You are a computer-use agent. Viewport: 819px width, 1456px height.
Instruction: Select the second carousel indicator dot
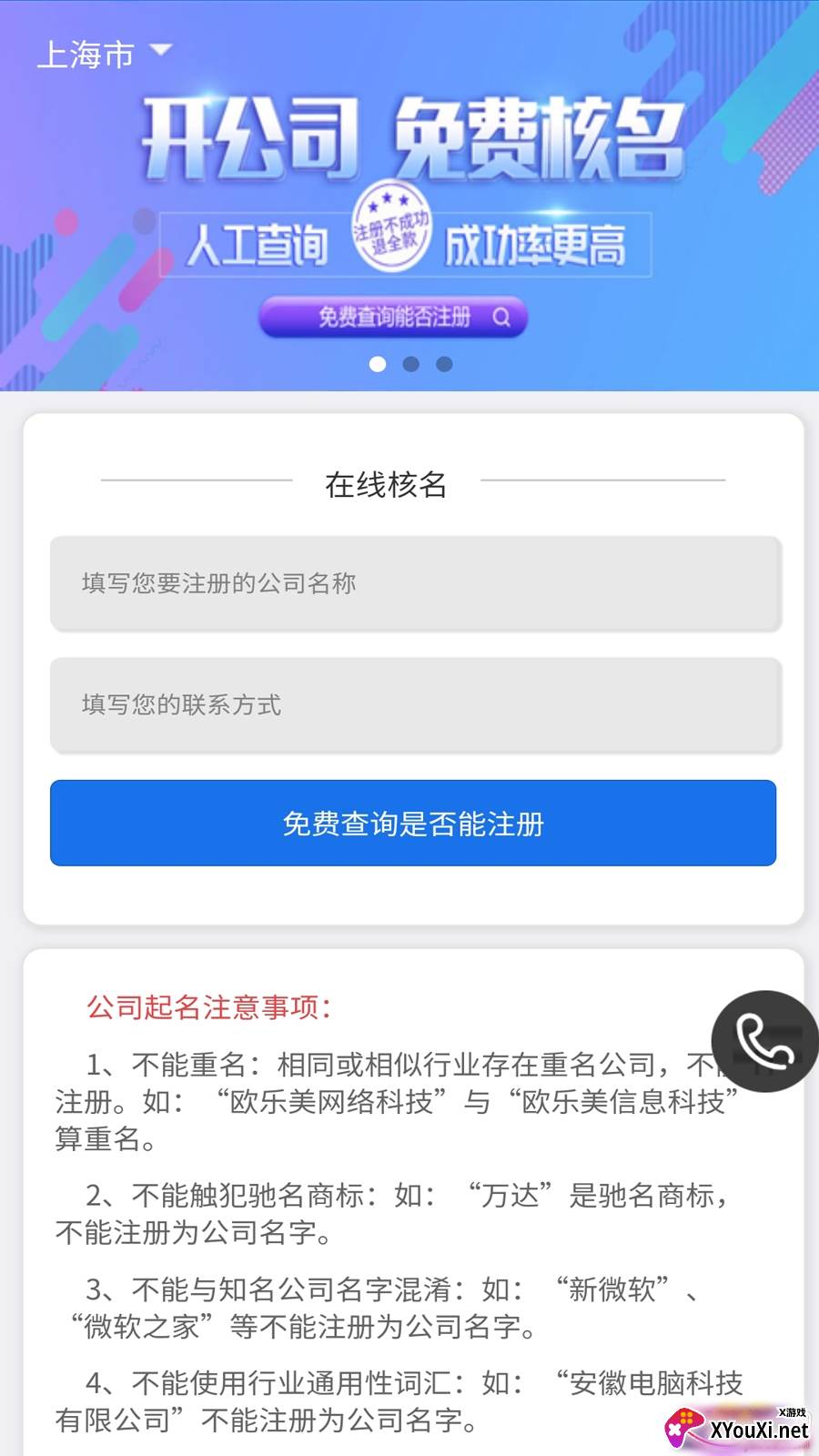pyautogui.click(x=410, y=364)
